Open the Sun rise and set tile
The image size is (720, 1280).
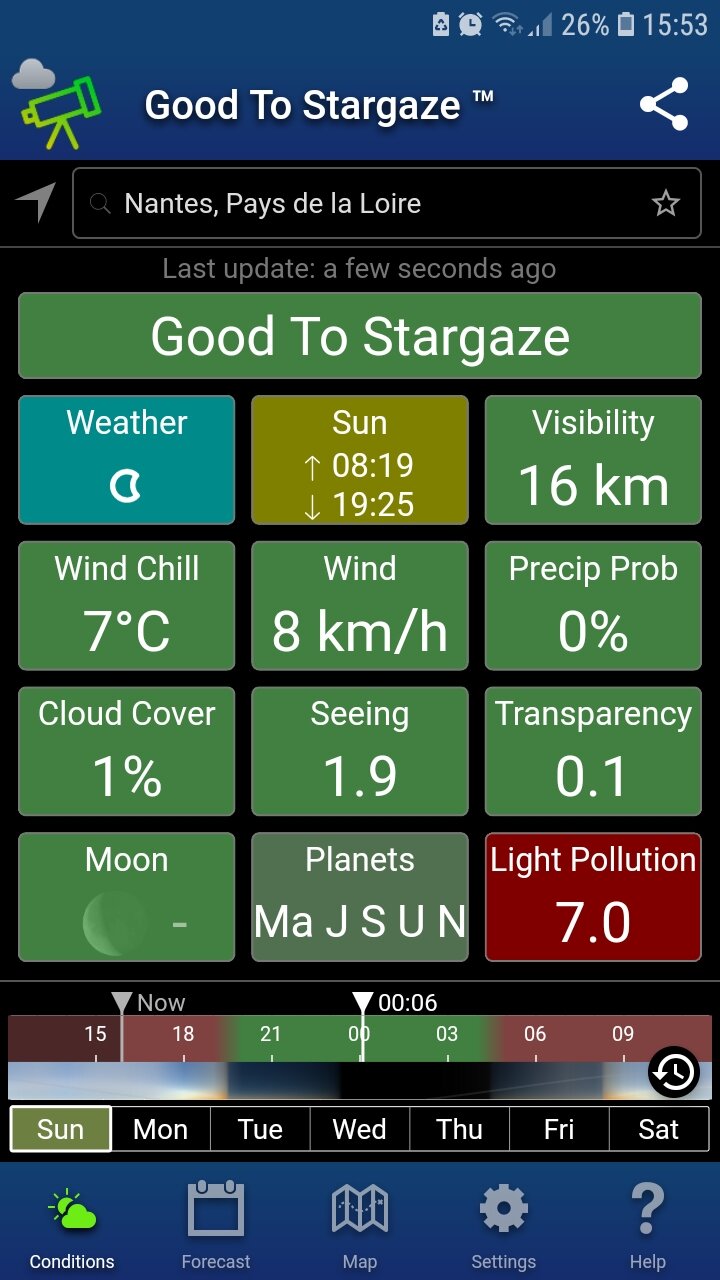click(x=360, y=460)
